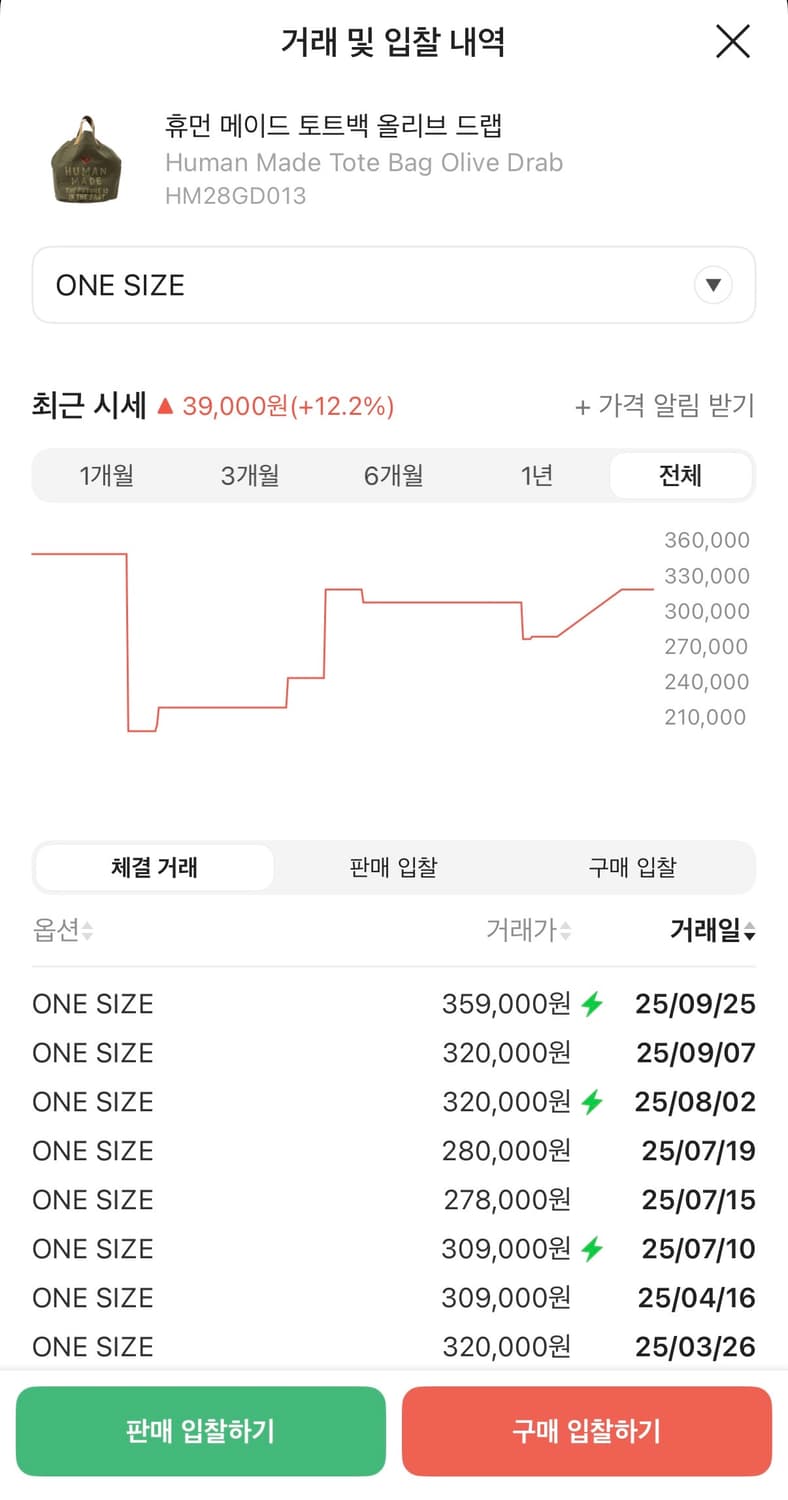Open the ONE SIZE size dropdown

(x=394, y=285)
